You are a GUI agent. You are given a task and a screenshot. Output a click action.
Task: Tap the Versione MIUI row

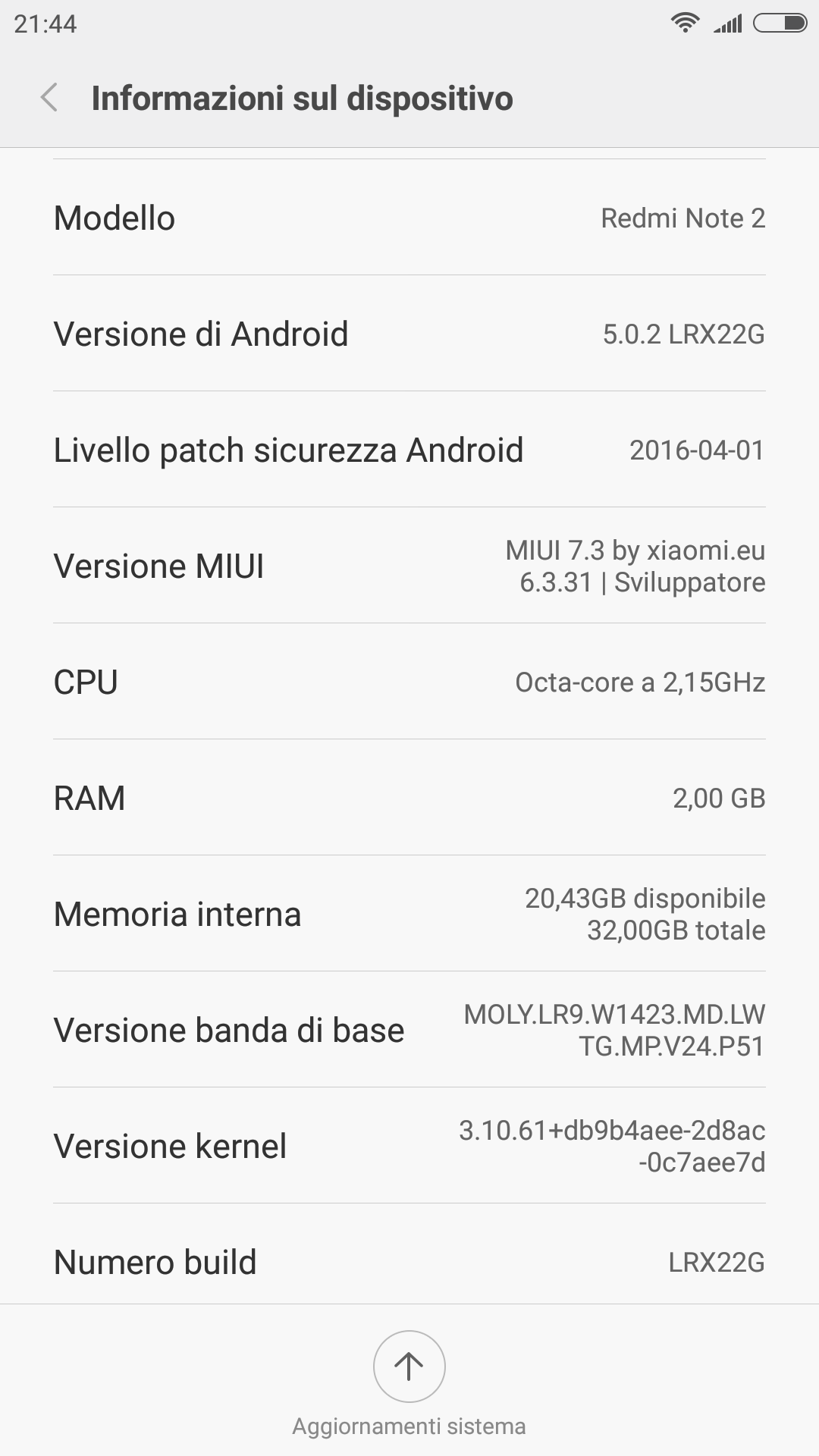409,566
